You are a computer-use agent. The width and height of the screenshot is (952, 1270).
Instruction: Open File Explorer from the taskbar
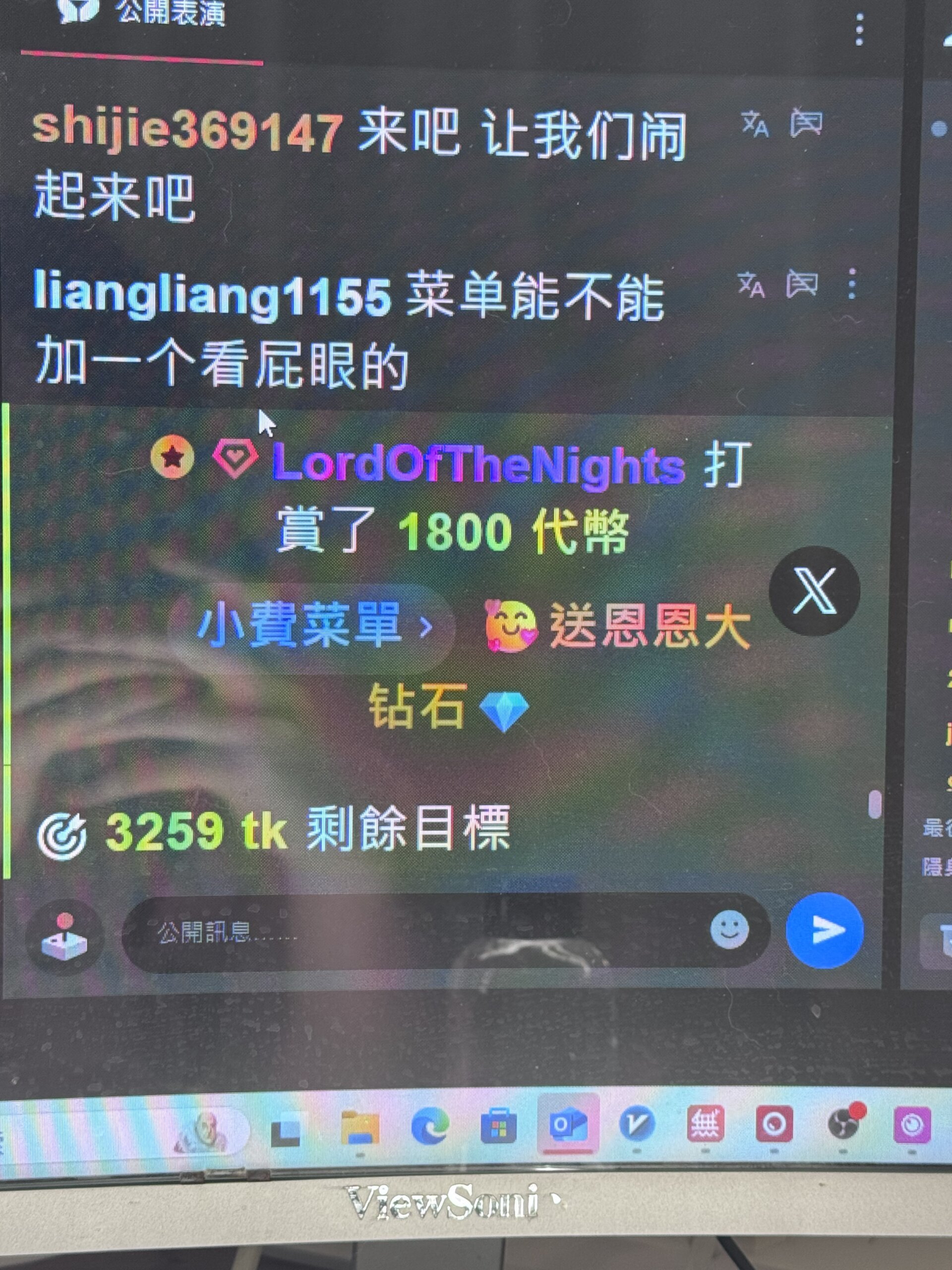click(360, 1127)
